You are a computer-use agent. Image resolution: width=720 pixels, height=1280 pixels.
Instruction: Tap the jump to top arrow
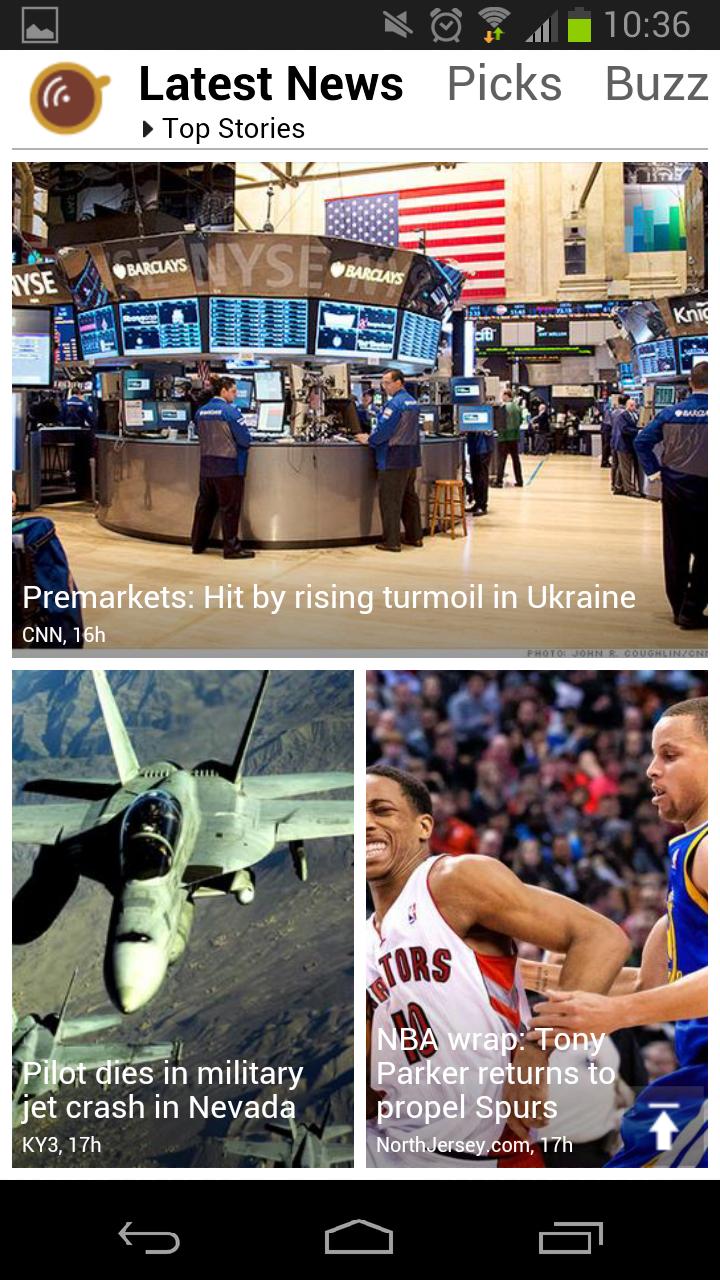click(664, 1126)
